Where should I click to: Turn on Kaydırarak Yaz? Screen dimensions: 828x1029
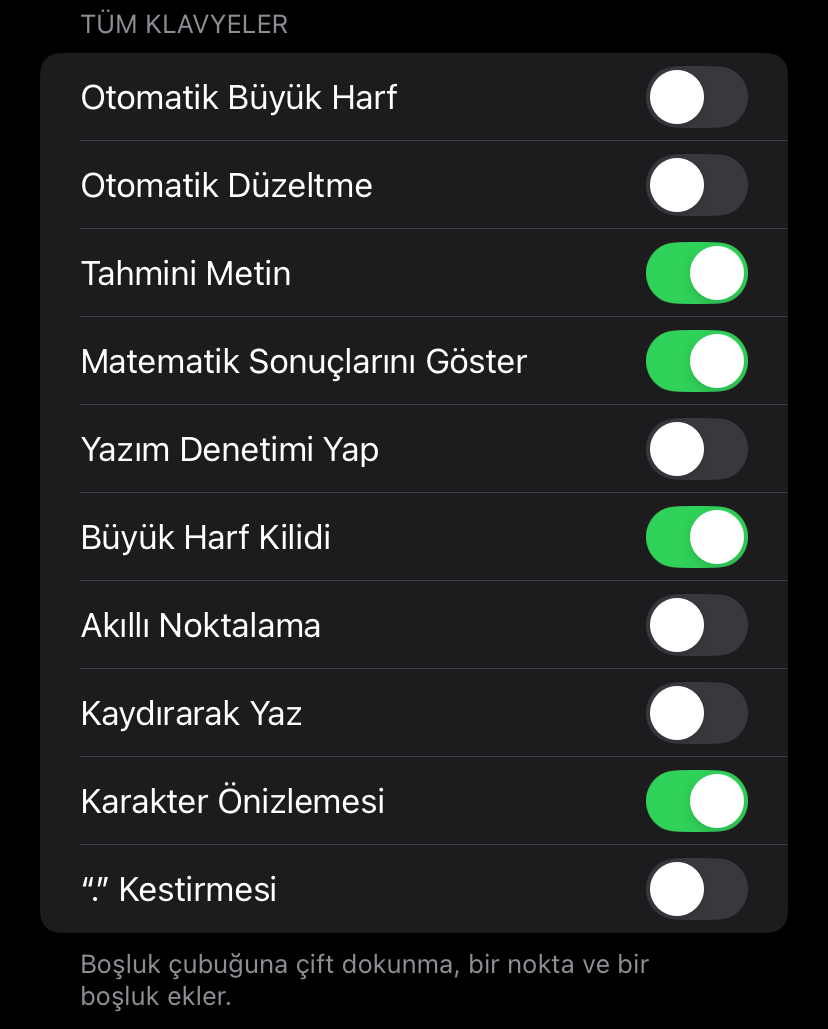click(x=697, y=713)
